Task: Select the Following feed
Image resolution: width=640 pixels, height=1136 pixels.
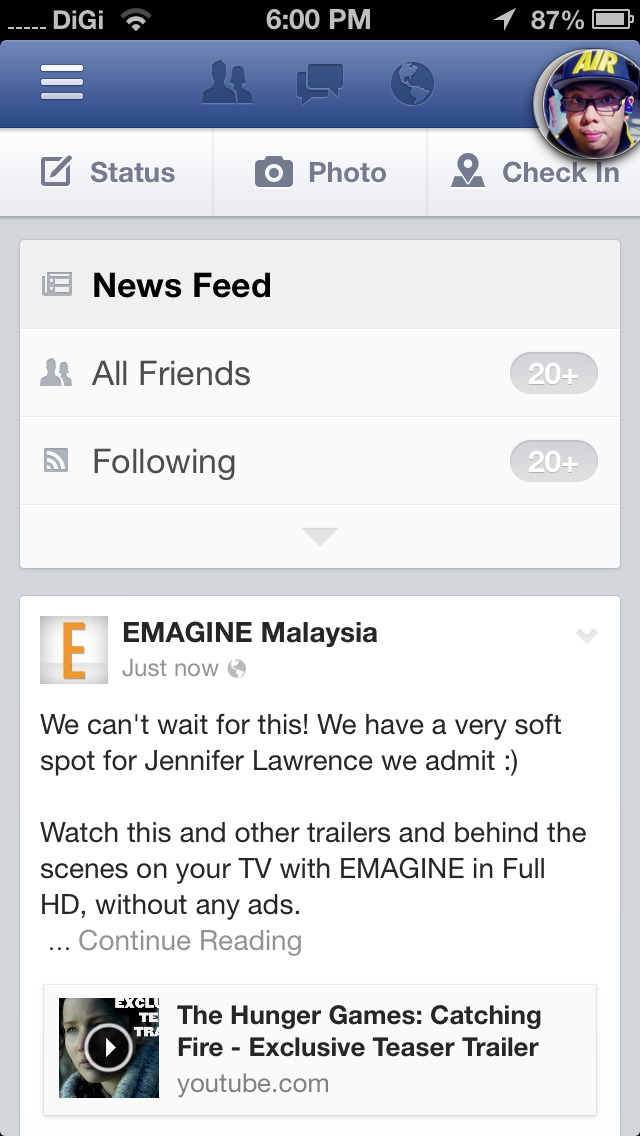Action: (x=320, y=461)
